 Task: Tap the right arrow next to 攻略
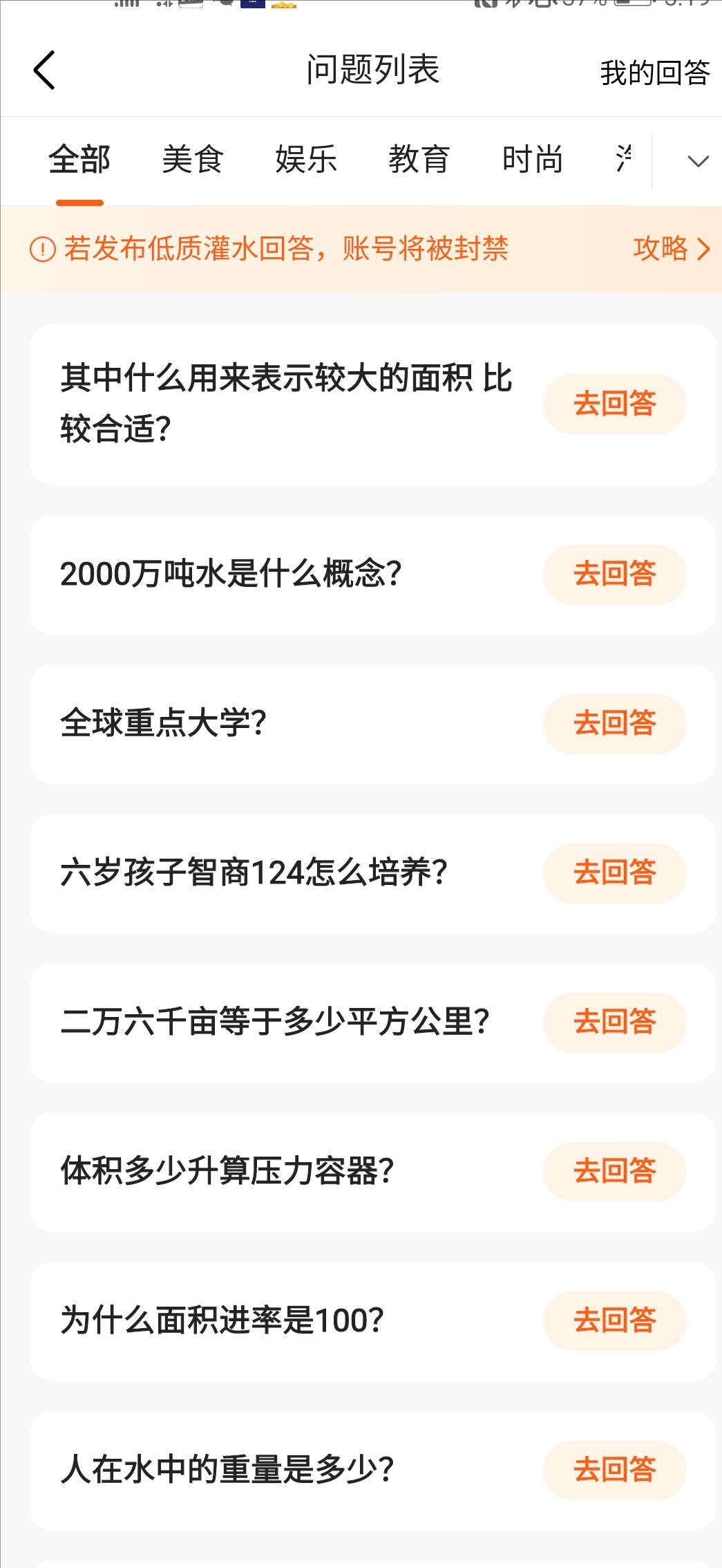click(x=704, y=250)
